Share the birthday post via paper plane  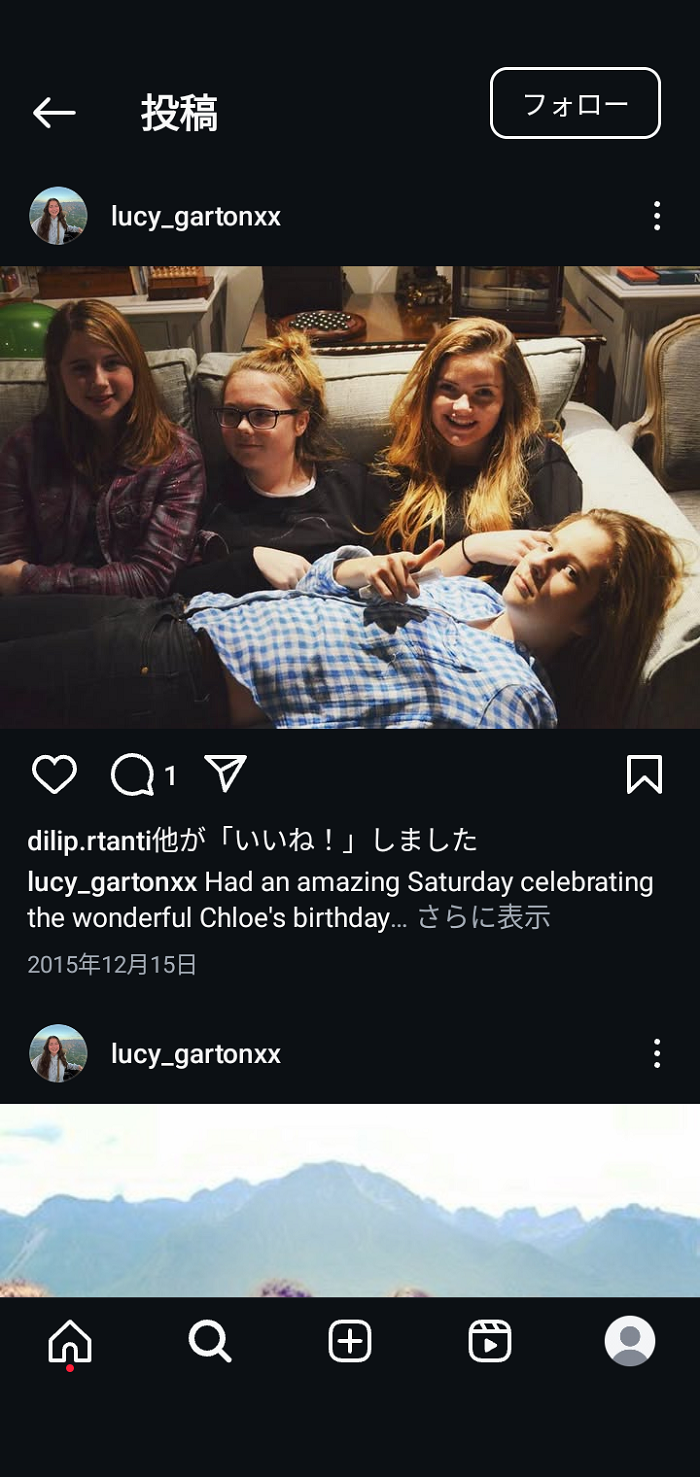pos(226,774)
